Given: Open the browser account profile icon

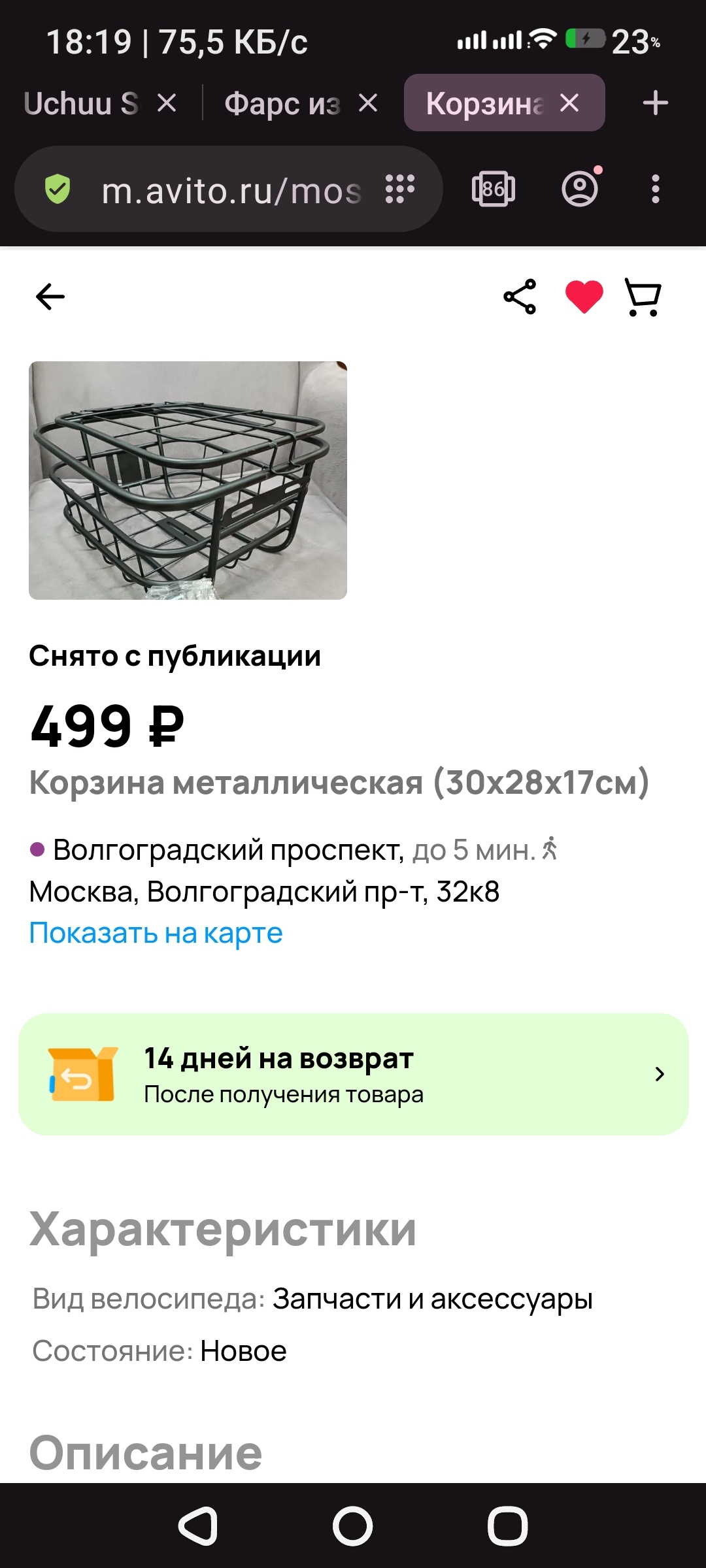Looking at the screenshot, I should pyautogui.click(x=580, y=189).
